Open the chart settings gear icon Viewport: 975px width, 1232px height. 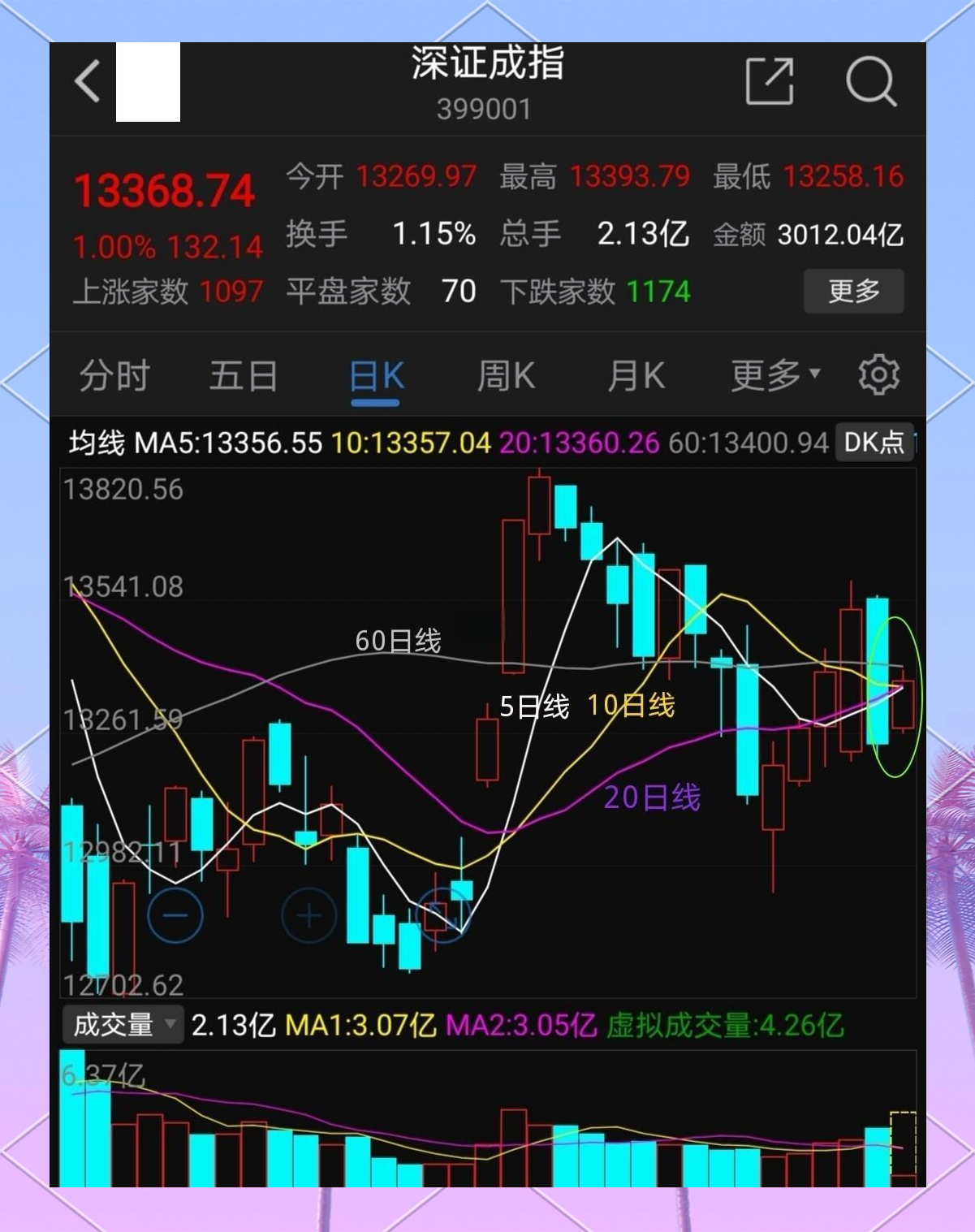point(876,374)
